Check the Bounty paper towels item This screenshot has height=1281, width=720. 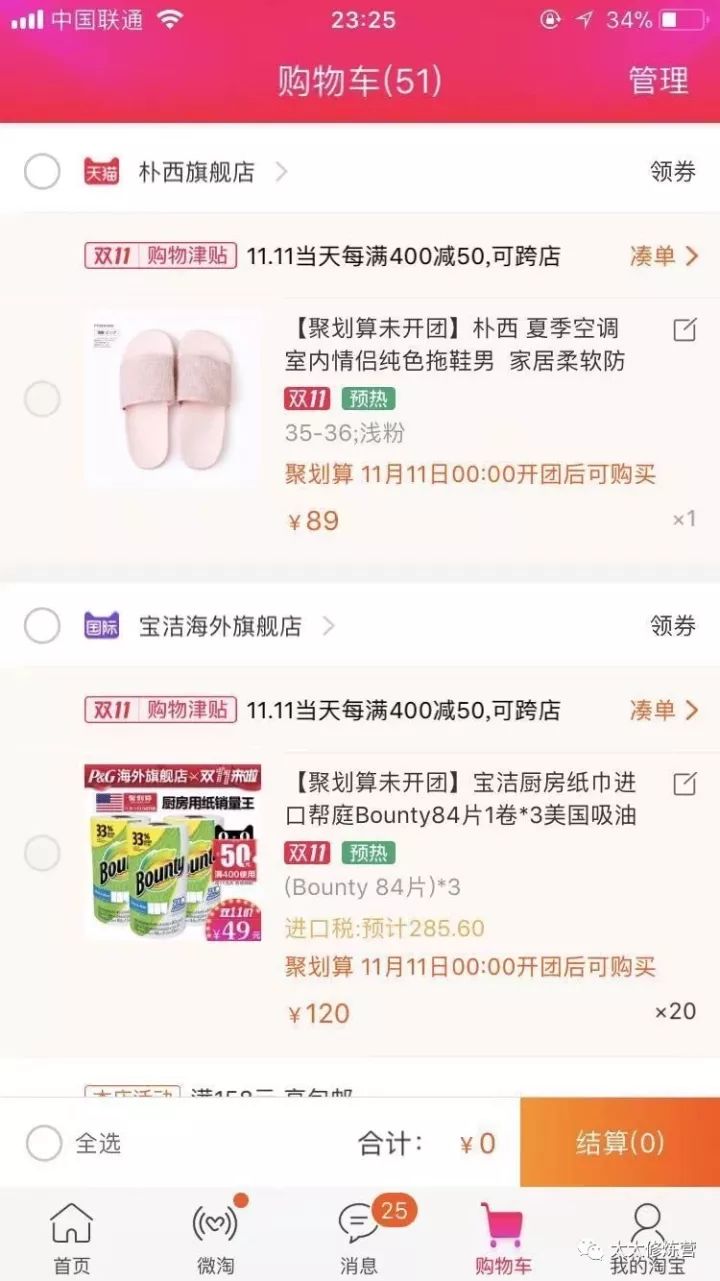[42, 851]
